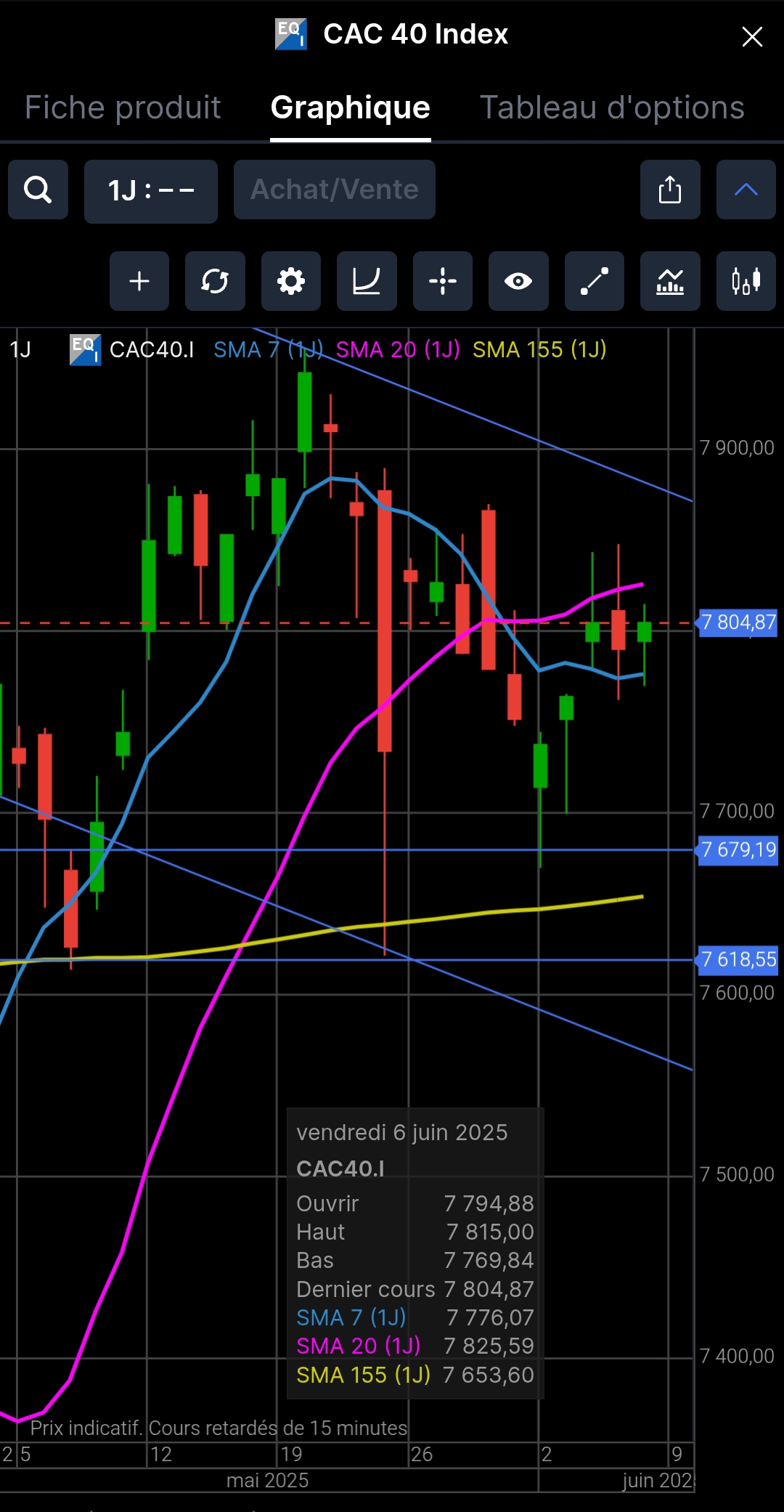Open chart settings gear
The image size is (784, 1512).
(x=291, y=282)
